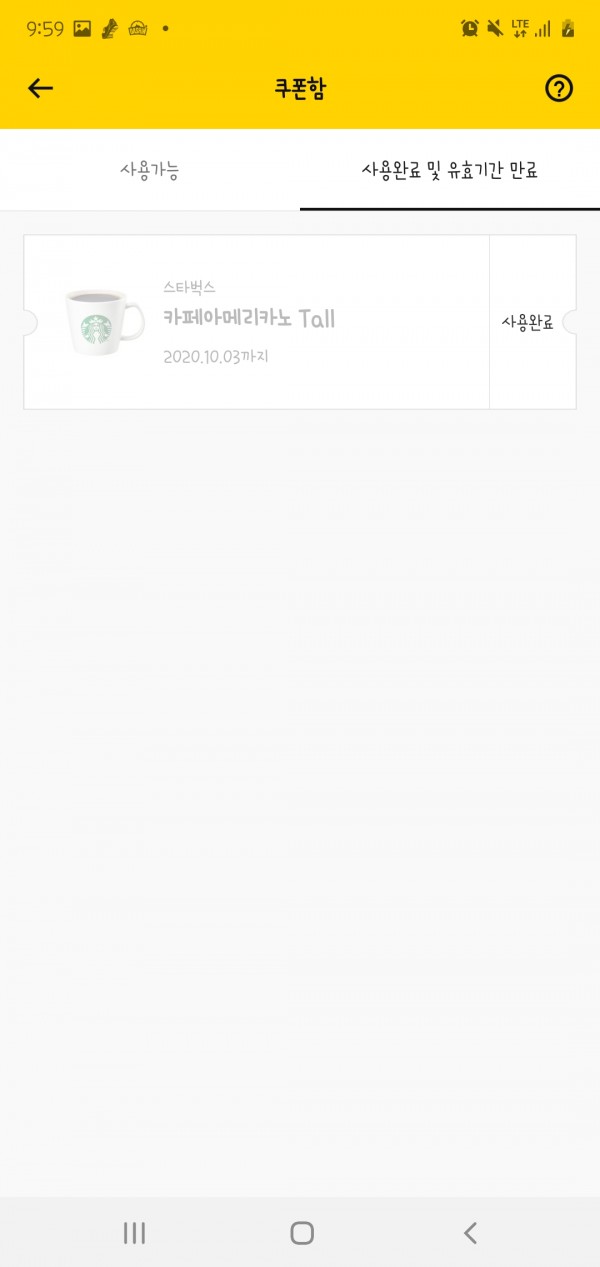Tap the system home button
Screen dimensions: 600x1267
tap(301, 1233)
